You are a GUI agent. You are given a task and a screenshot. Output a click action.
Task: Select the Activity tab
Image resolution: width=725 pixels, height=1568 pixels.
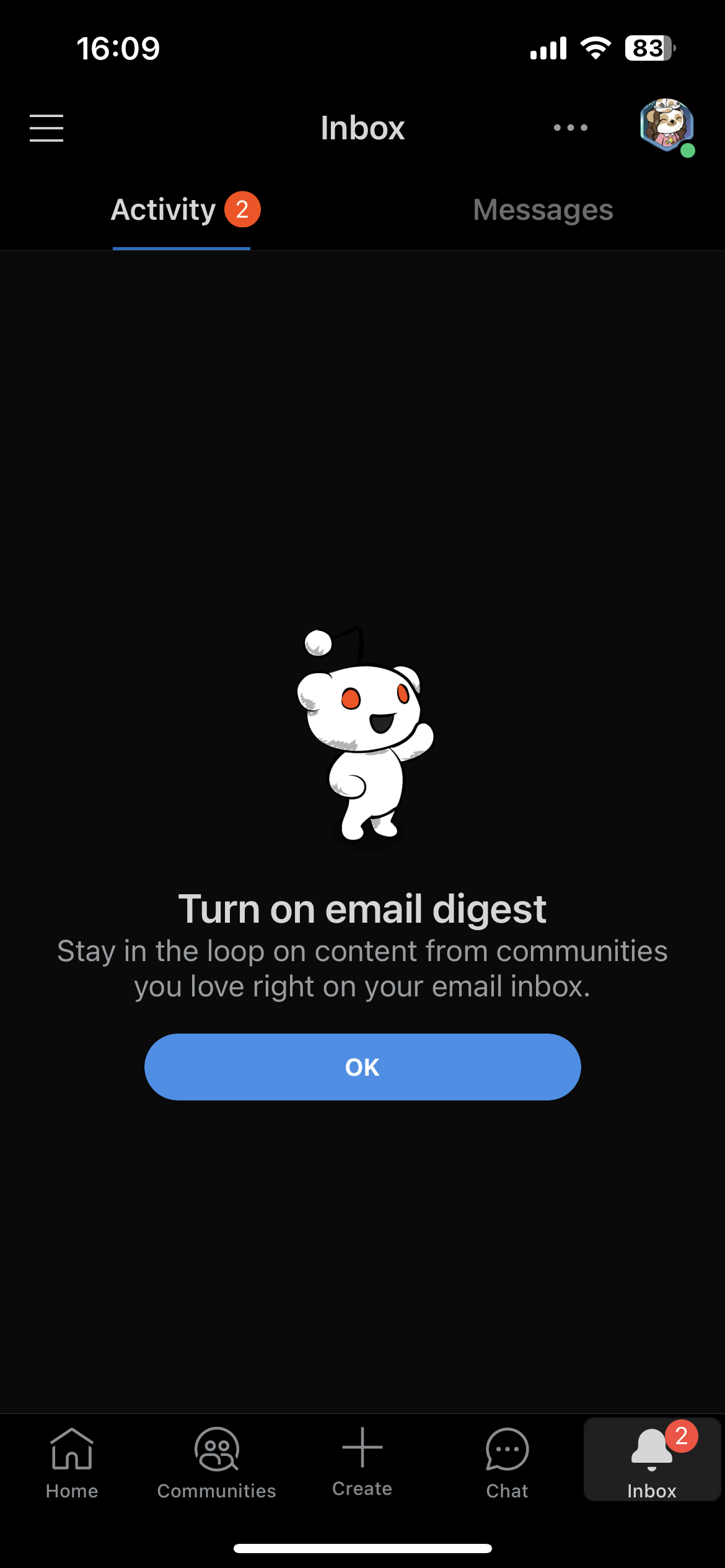pyautogui.click(x=182, y=210)
